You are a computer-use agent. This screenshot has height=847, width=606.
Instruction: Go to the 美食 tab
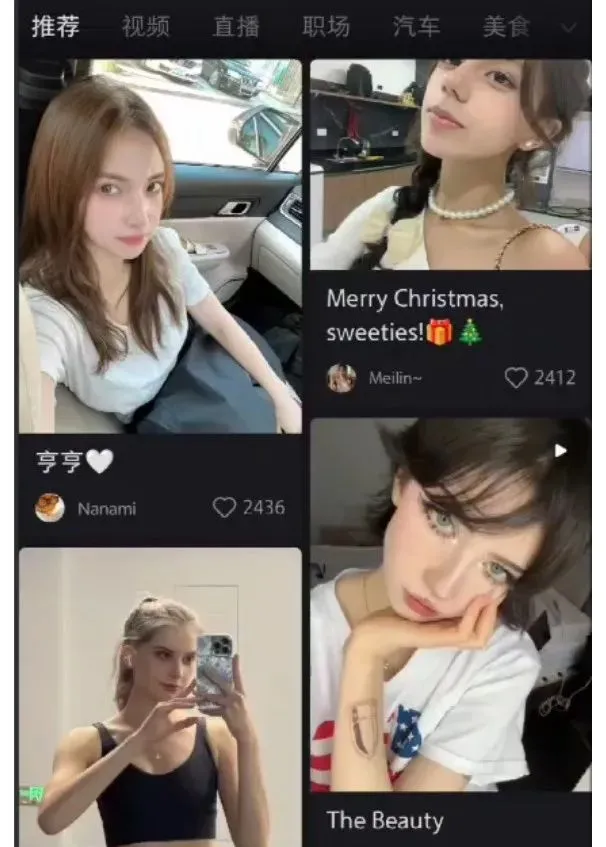pos(506,27)
